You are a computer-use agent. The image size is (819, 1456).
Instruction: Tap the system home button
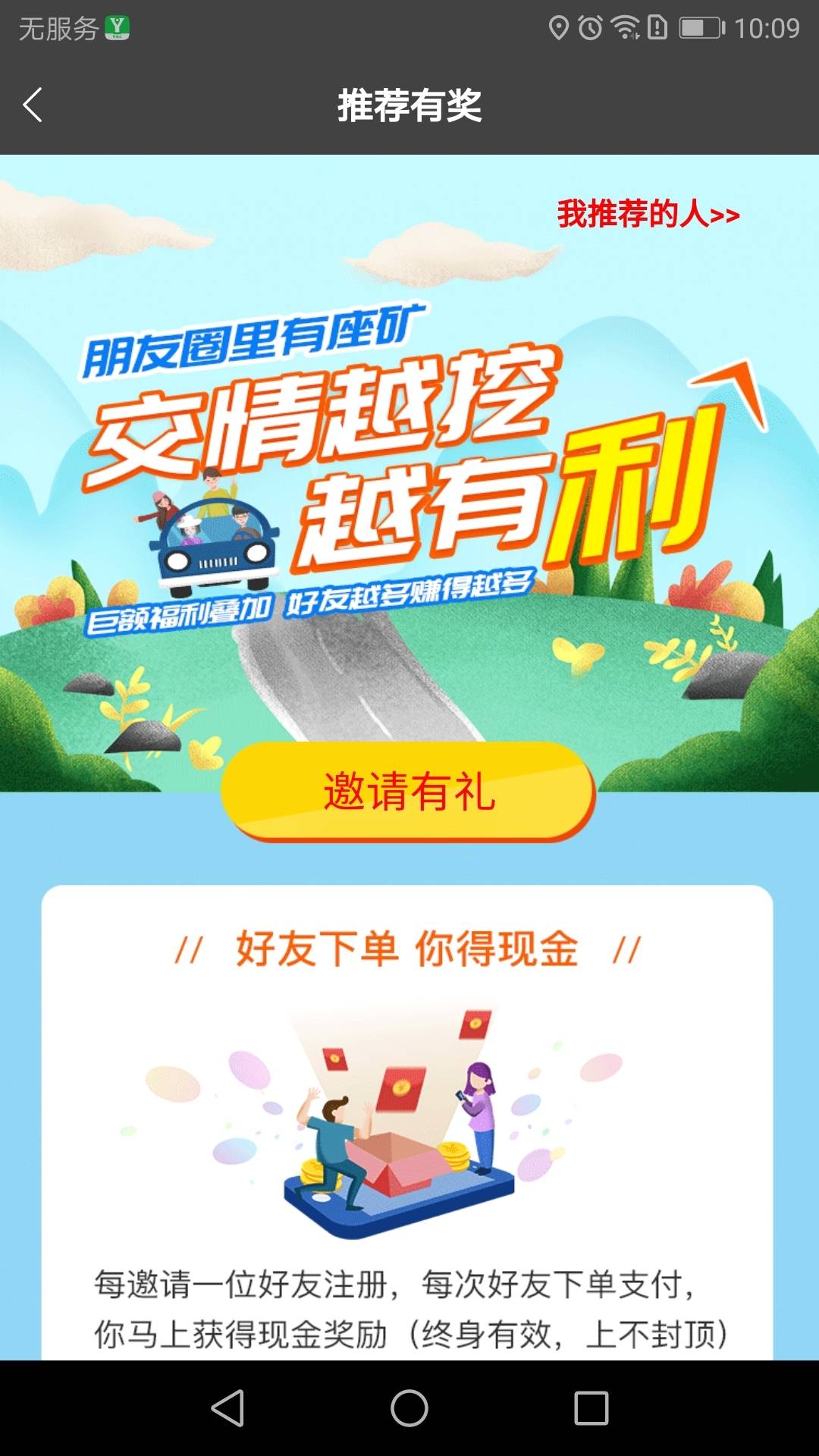409,1408
